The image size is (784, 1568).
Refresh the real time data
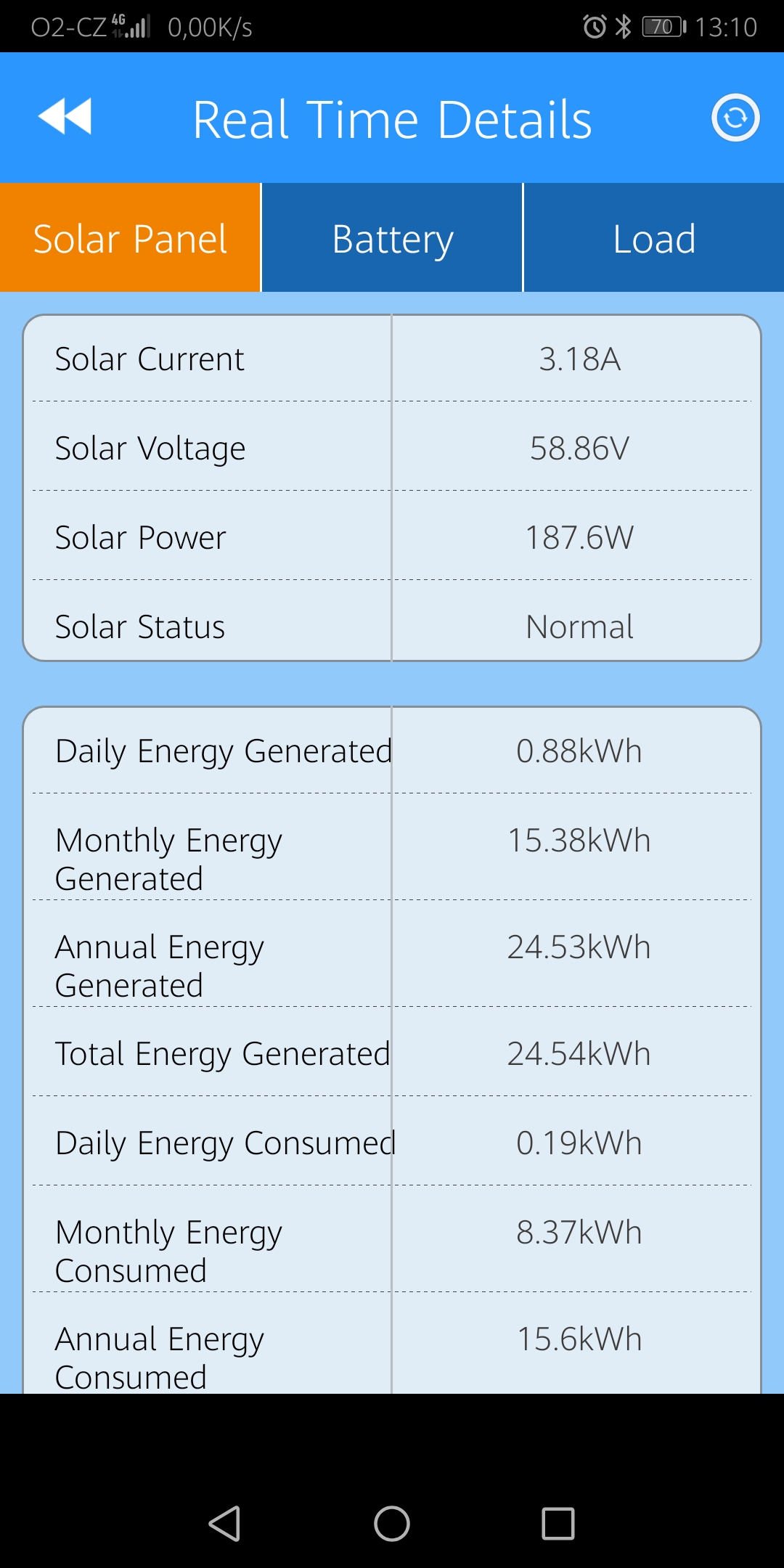(x=735, y=118)
